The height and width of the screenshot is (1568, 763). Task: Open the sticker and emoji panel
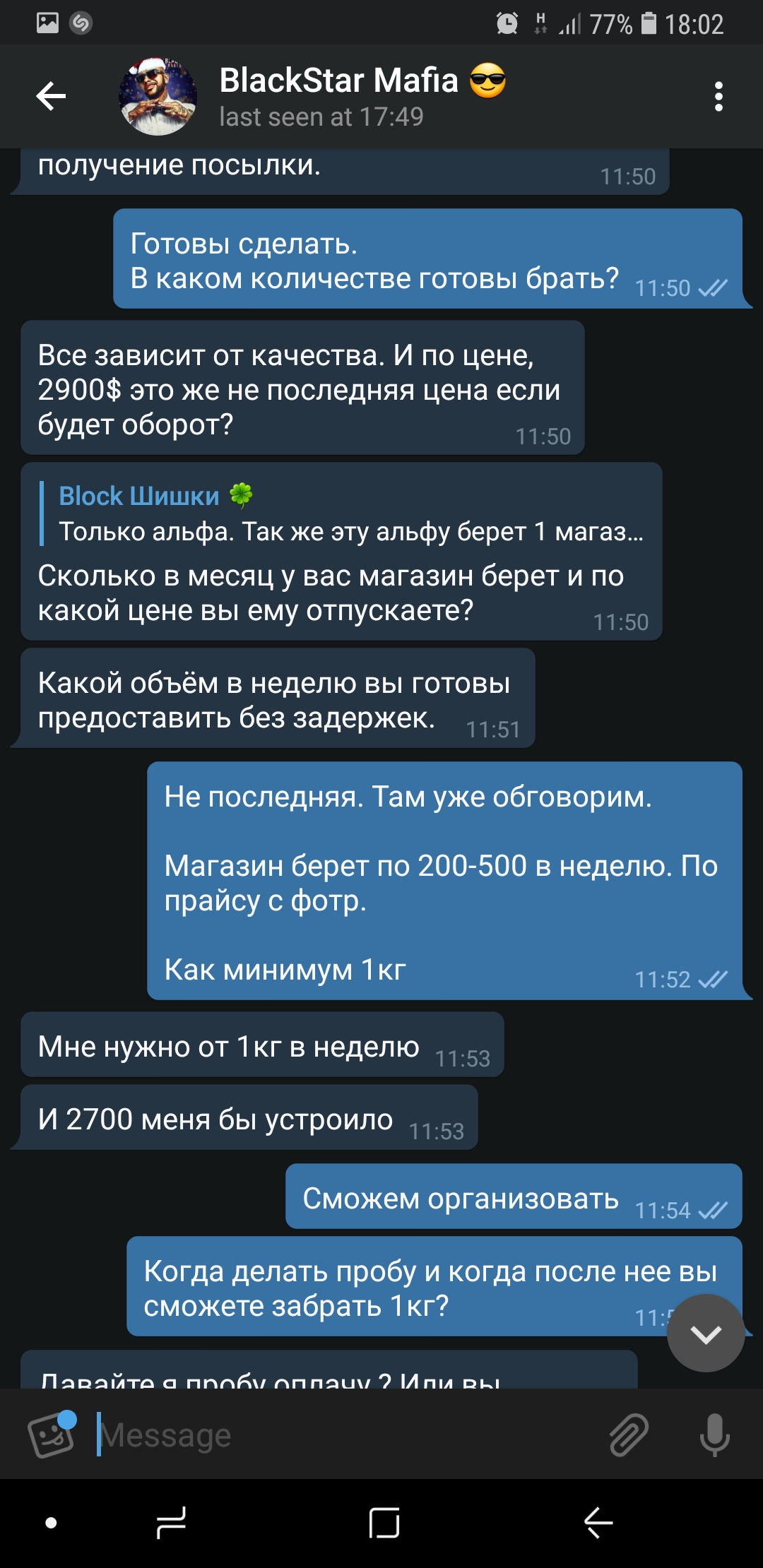51,1435
